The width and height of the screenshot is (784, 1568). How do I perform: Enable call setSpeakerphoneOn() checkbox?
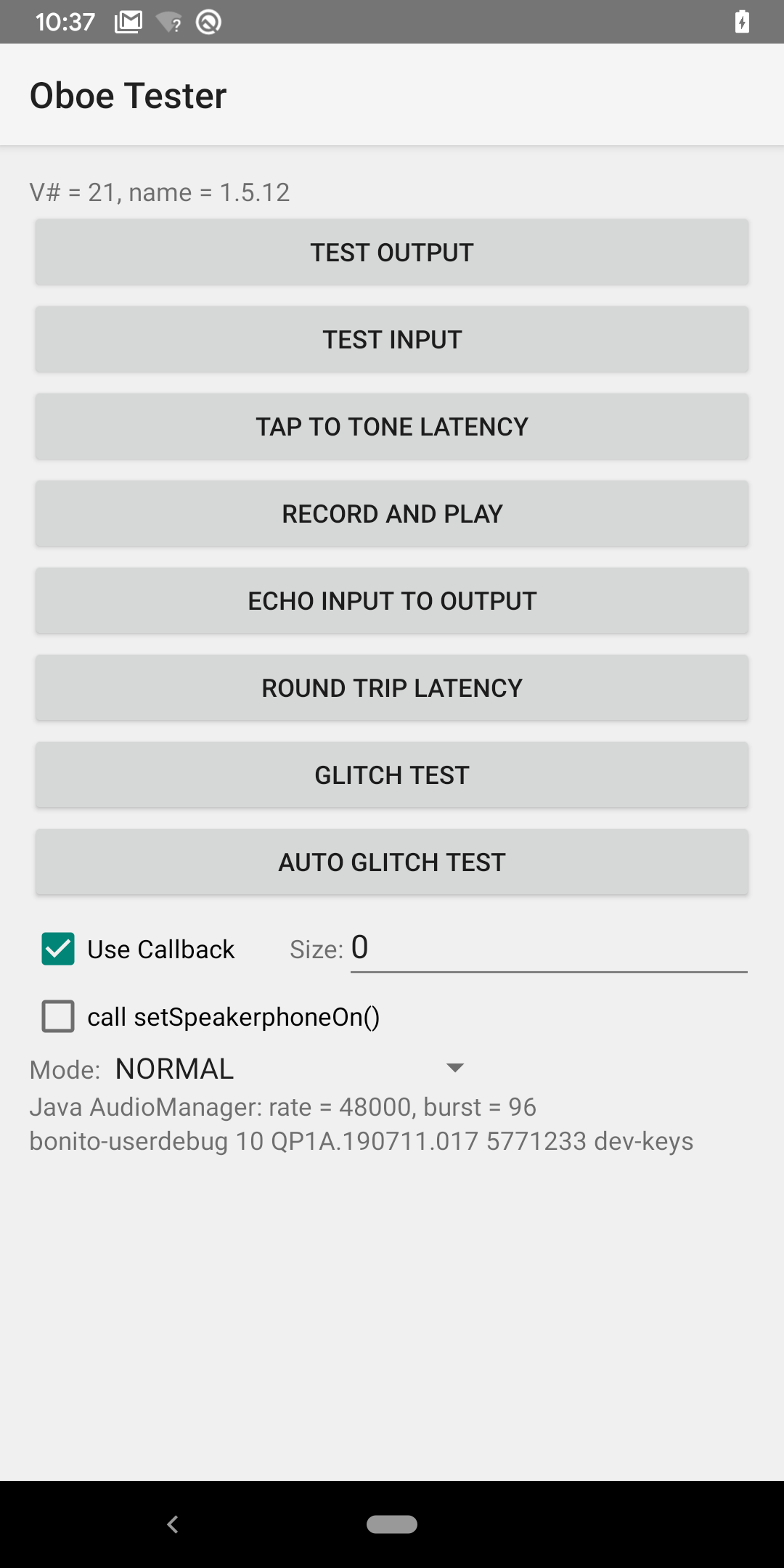58,1016
